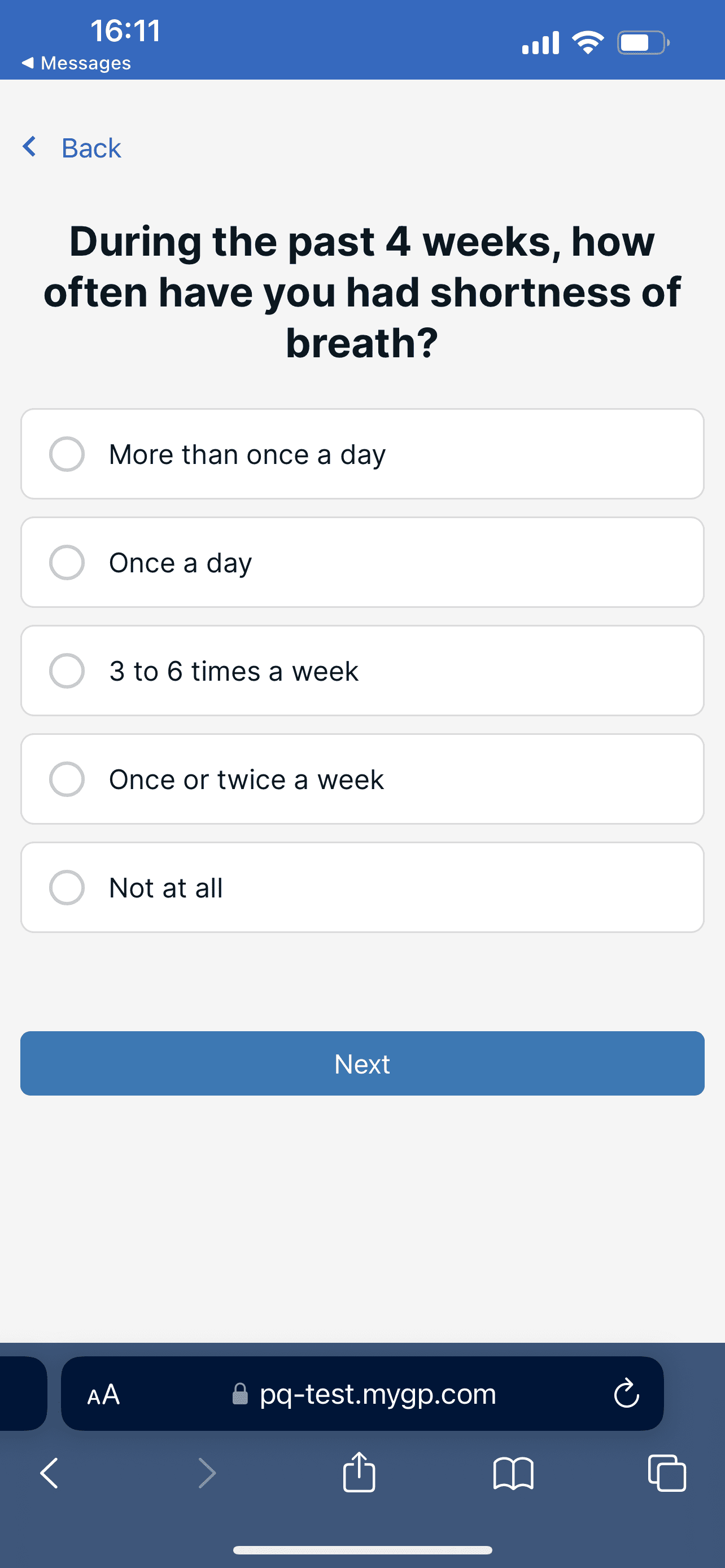Pick '3 to 6 times a week'
Image resolution: width=725 pixels, height=1568 pixels.
pos(362,671)
